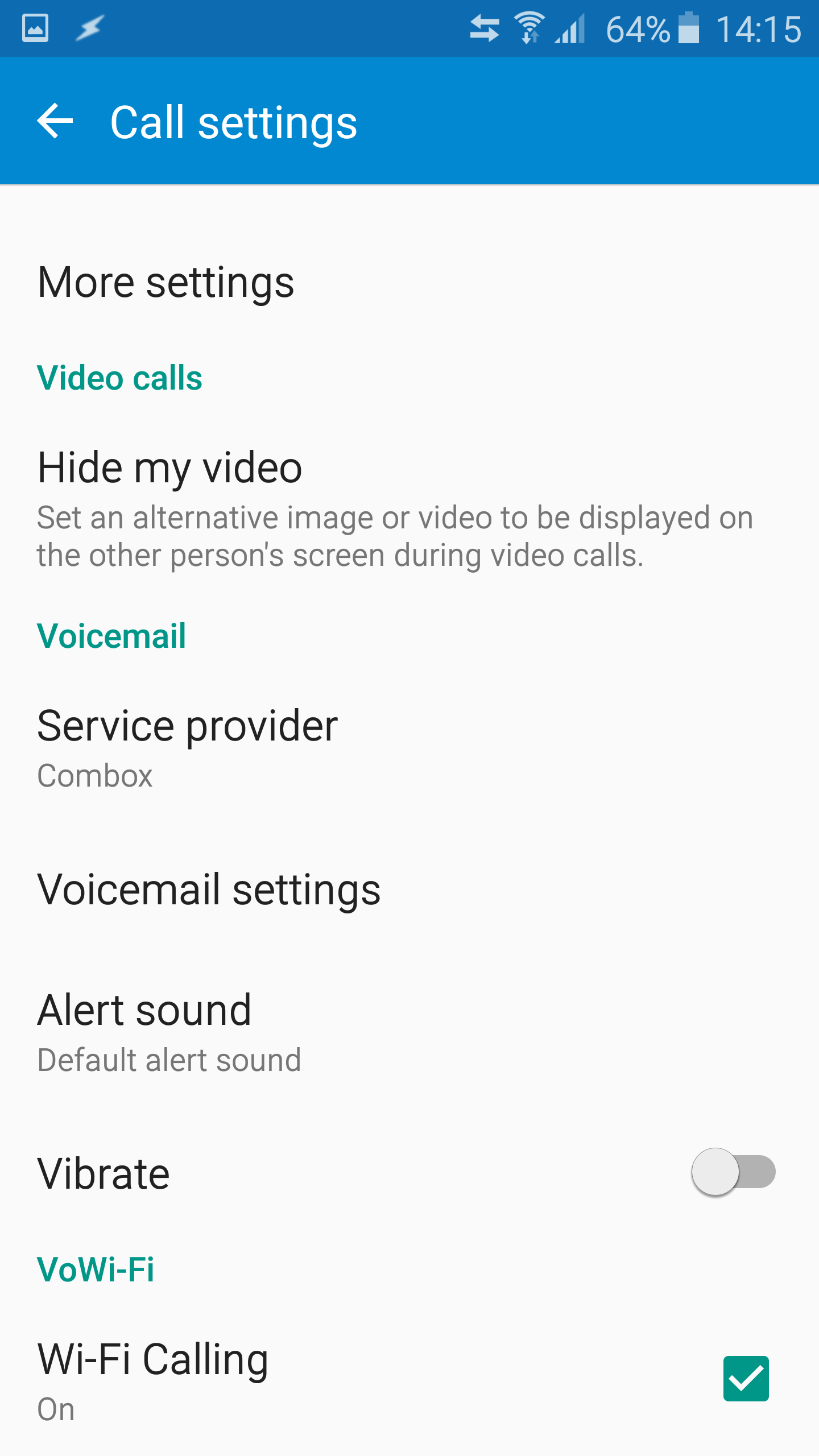Viewport: 819px width, 1456px height.
Task: Uncheck the Wi-Fi Calling checkbox
Action: click(x=746, y=1379)
